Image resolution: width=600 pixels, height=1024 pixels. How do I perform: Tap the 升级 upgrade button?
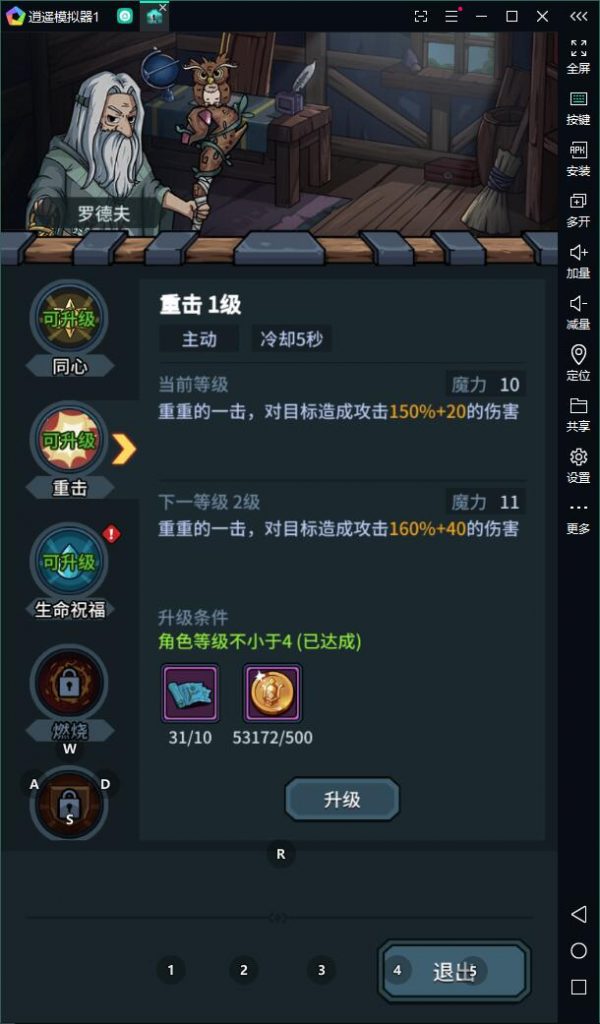click(342, 800)
